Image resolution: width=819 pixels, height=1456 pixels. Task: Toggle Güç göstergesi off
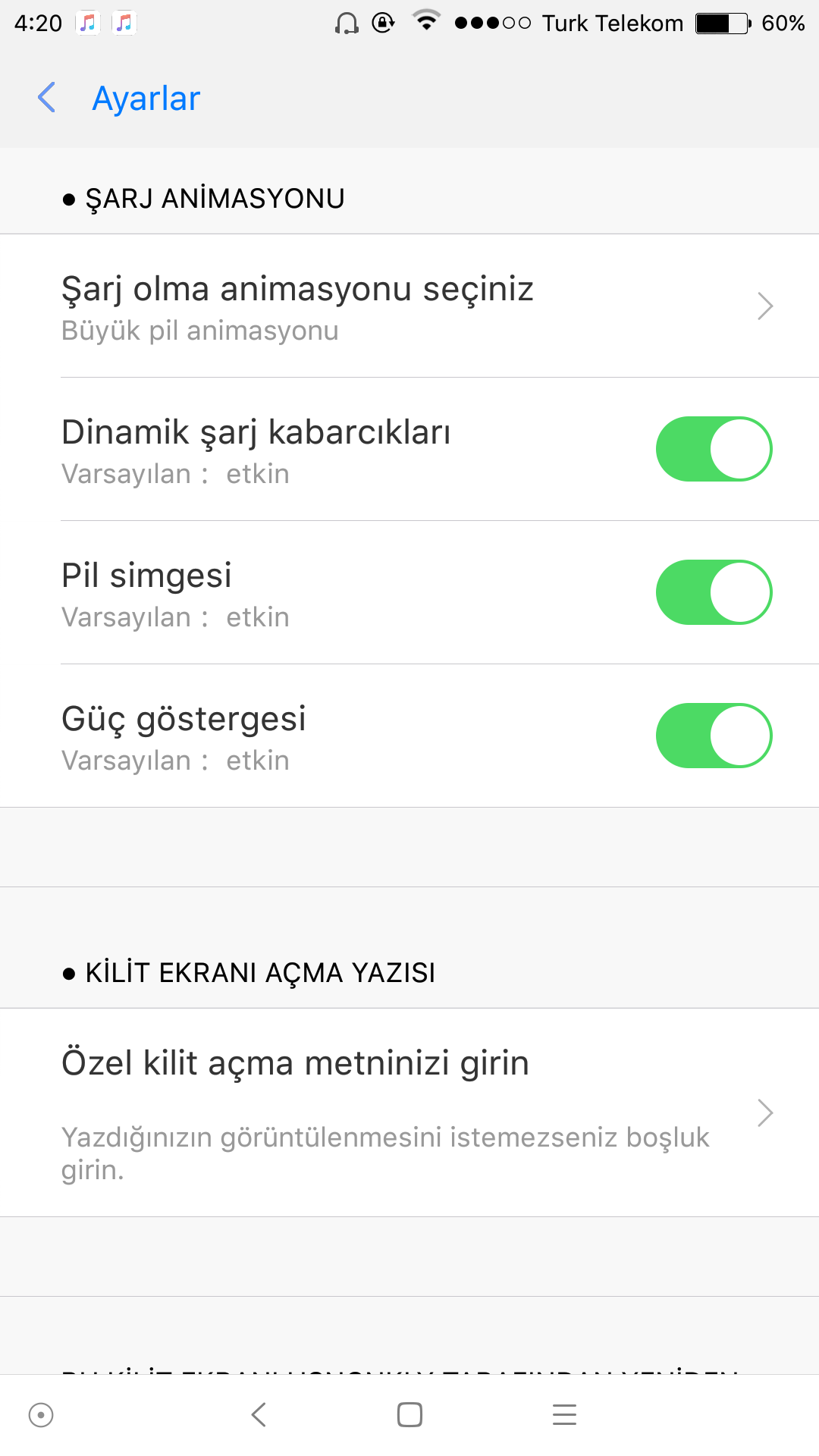coord(714,736)
